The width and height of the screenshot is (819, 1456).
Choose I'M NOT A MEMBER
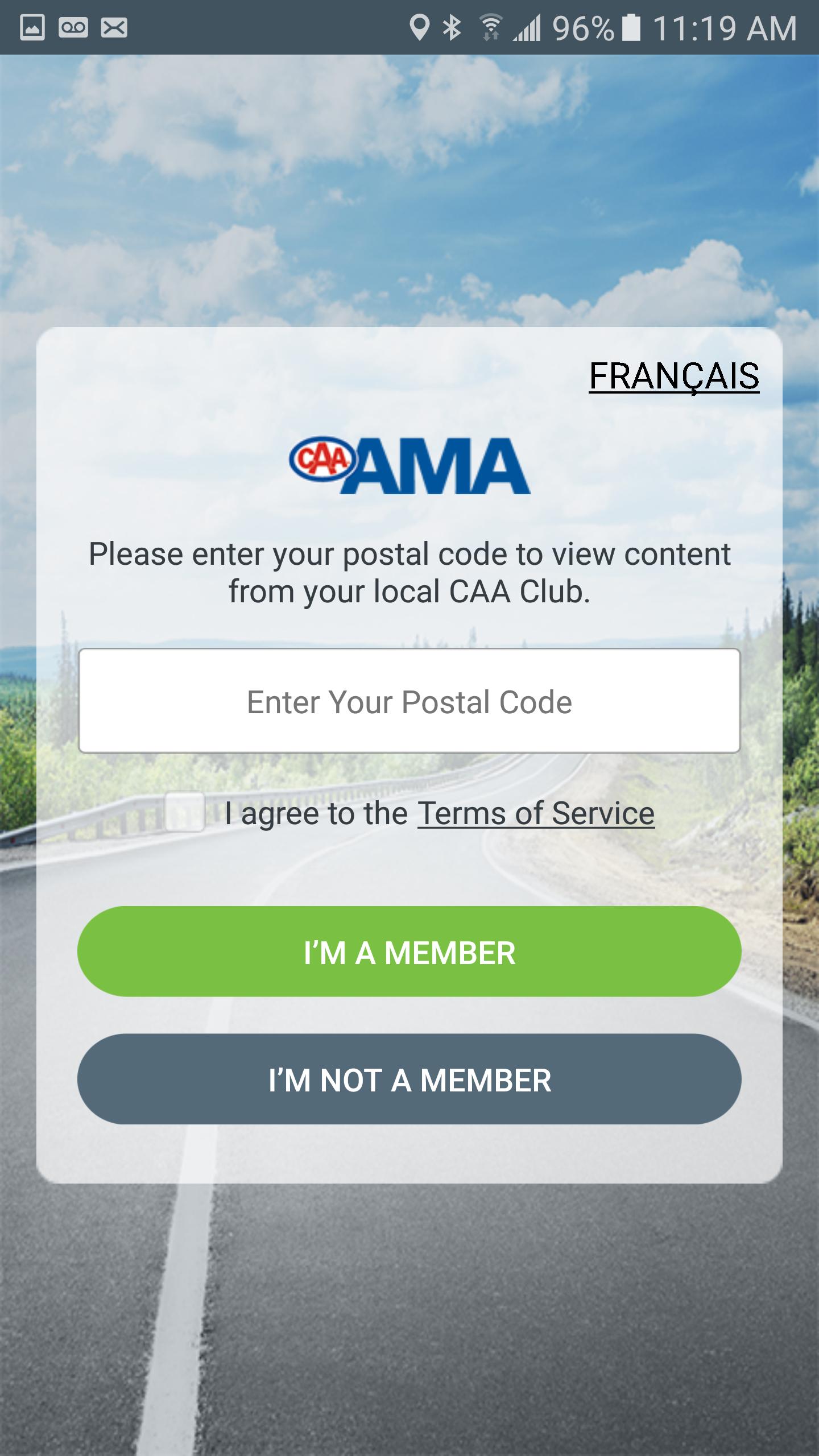pyautogui.click(x=409, y=1080)
